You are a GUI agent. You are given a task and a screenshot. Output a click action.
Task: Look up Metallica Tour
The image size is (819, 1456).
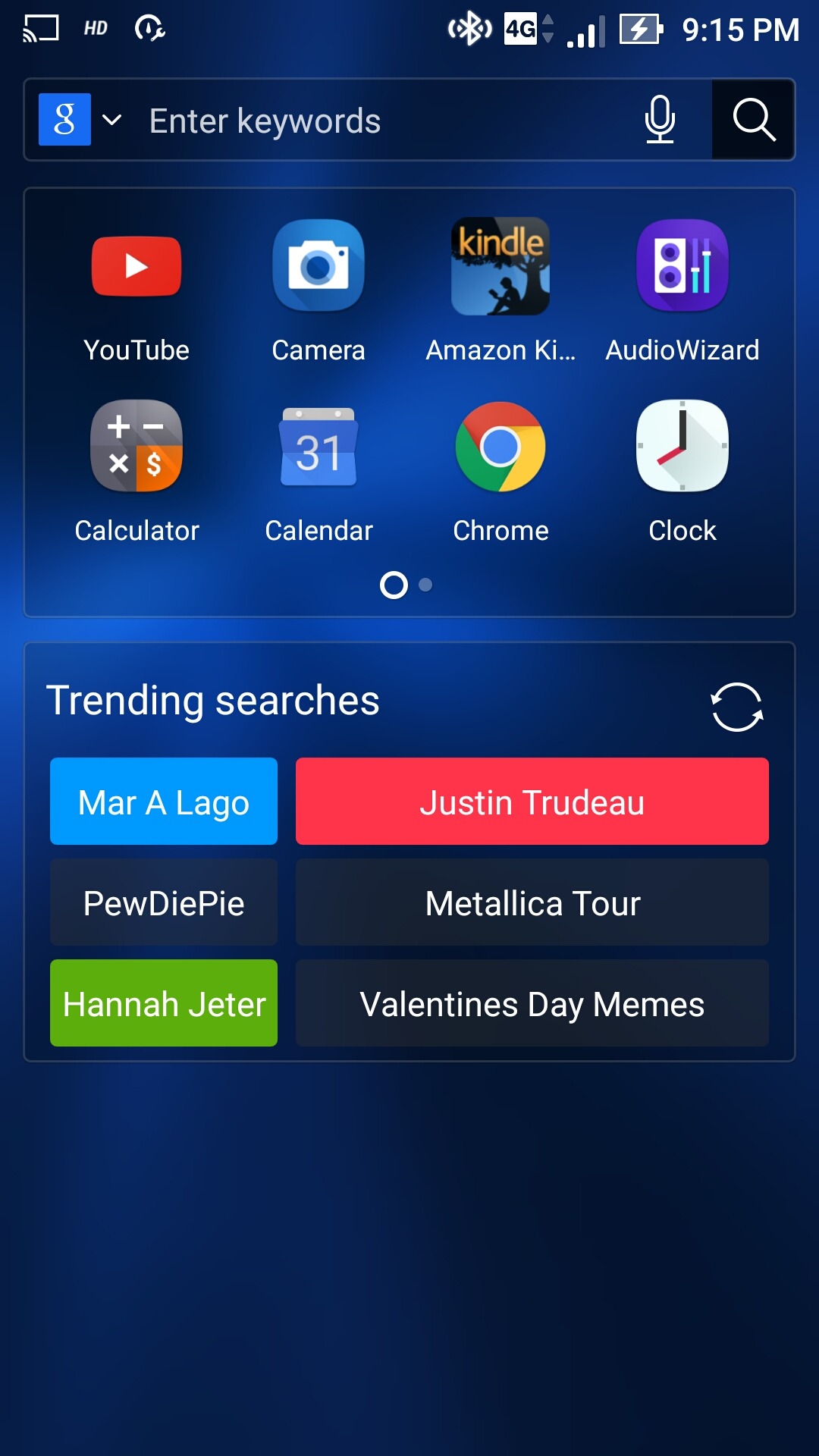pyautogui.click(x=532, y=902)
